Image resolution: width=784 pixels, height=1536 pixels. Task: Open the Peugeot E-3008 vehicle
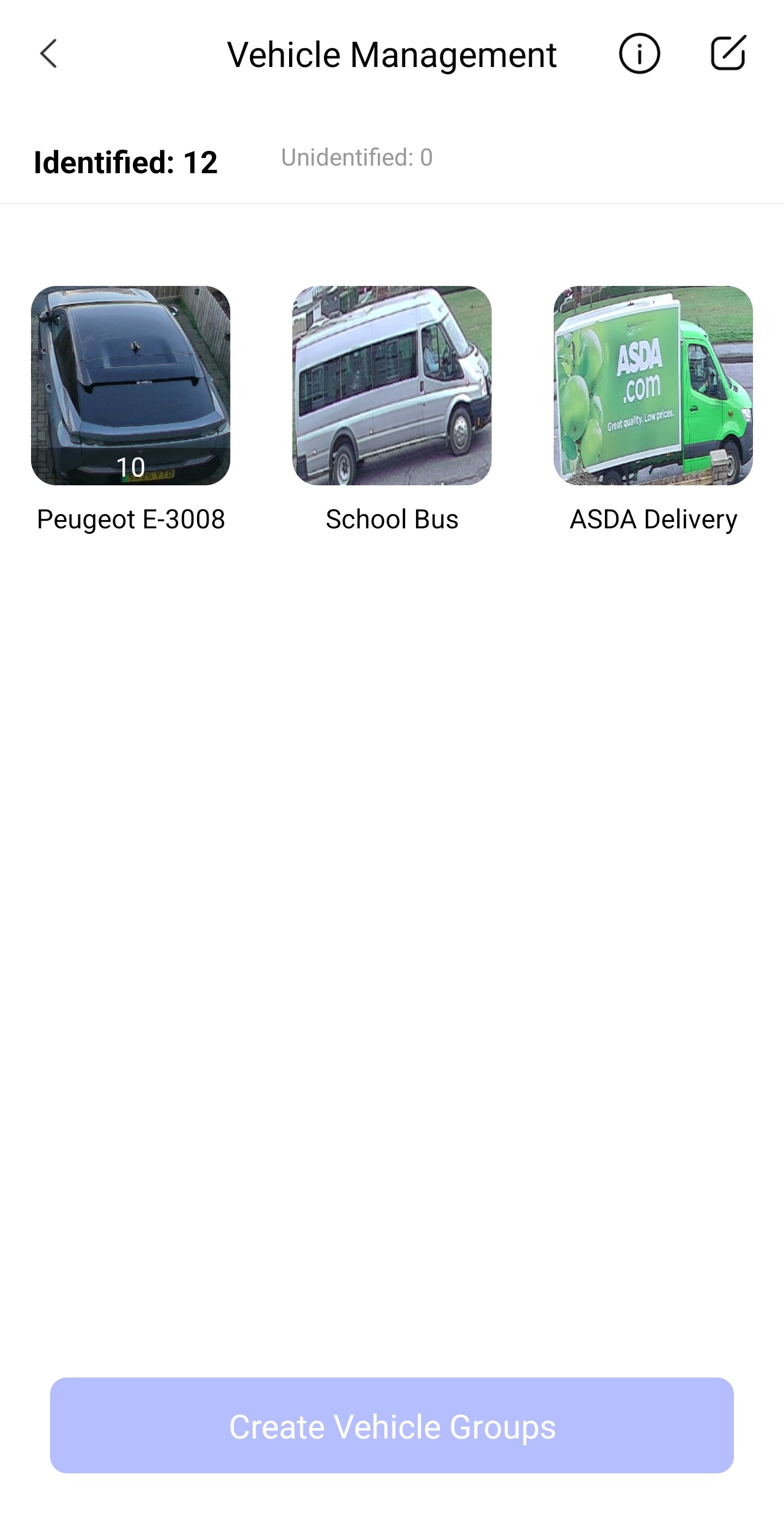click(131, 386)
